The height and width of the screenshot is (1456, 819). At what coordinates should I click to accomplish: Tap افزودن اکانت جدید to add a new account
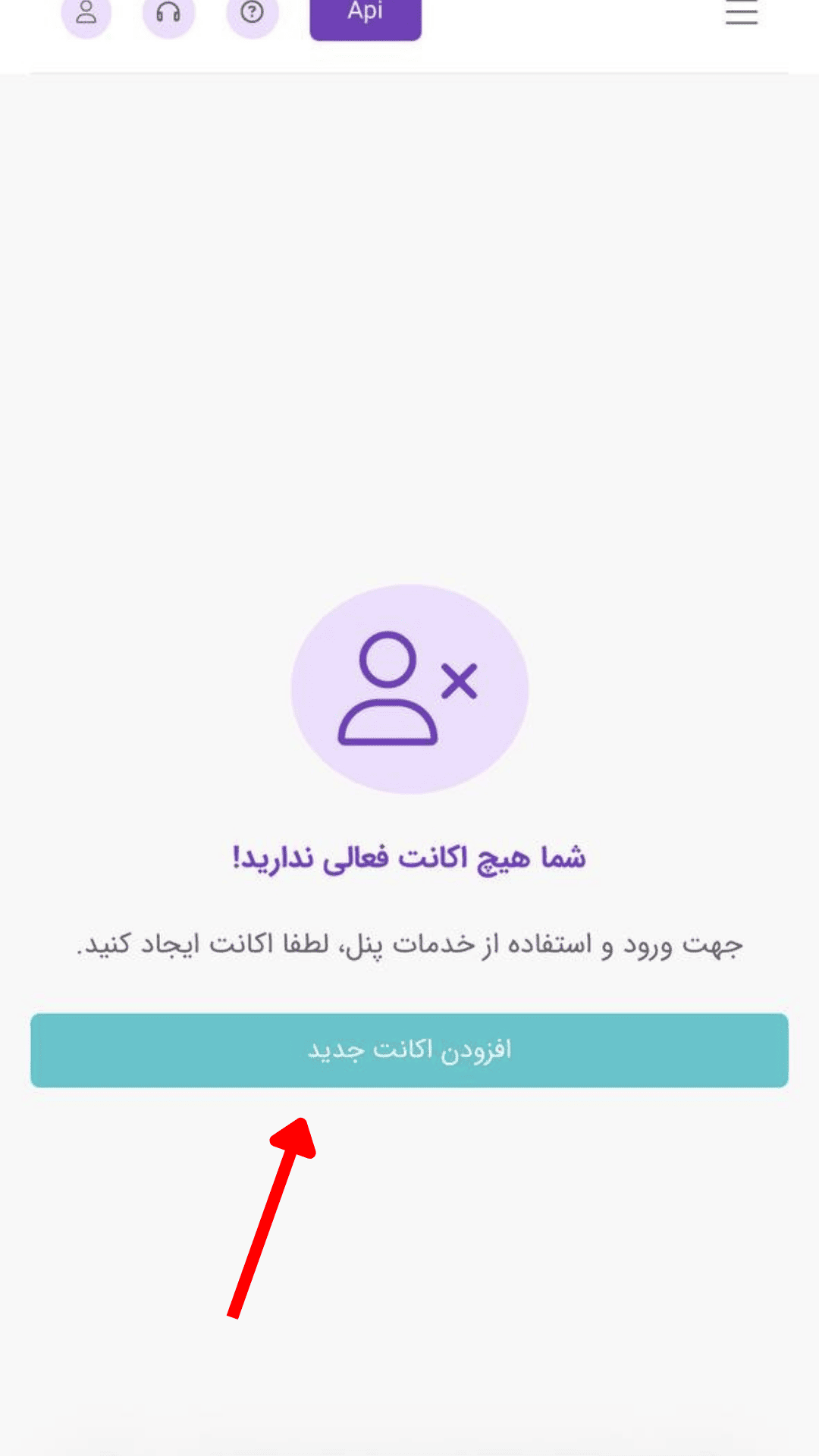pyautogui.click(x=409, y=1050)
